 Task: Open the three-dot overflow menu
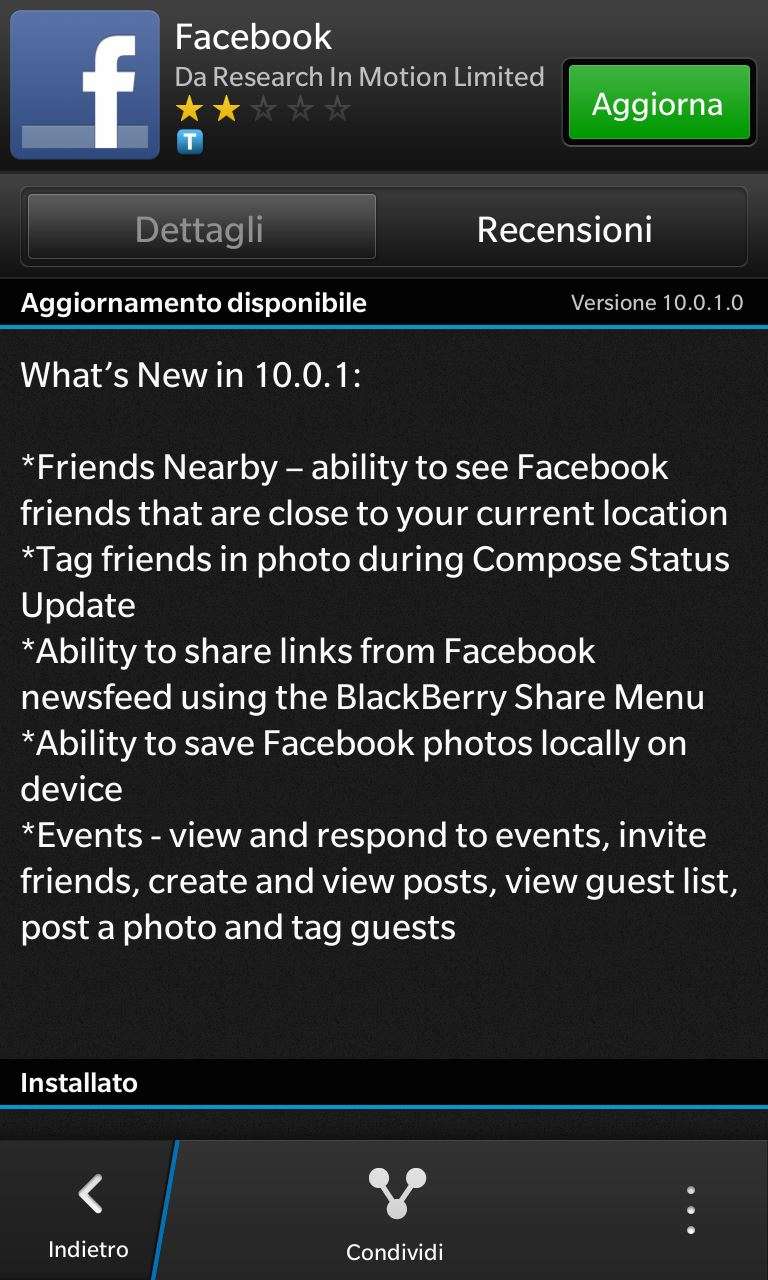click(x=690, y=1211)
